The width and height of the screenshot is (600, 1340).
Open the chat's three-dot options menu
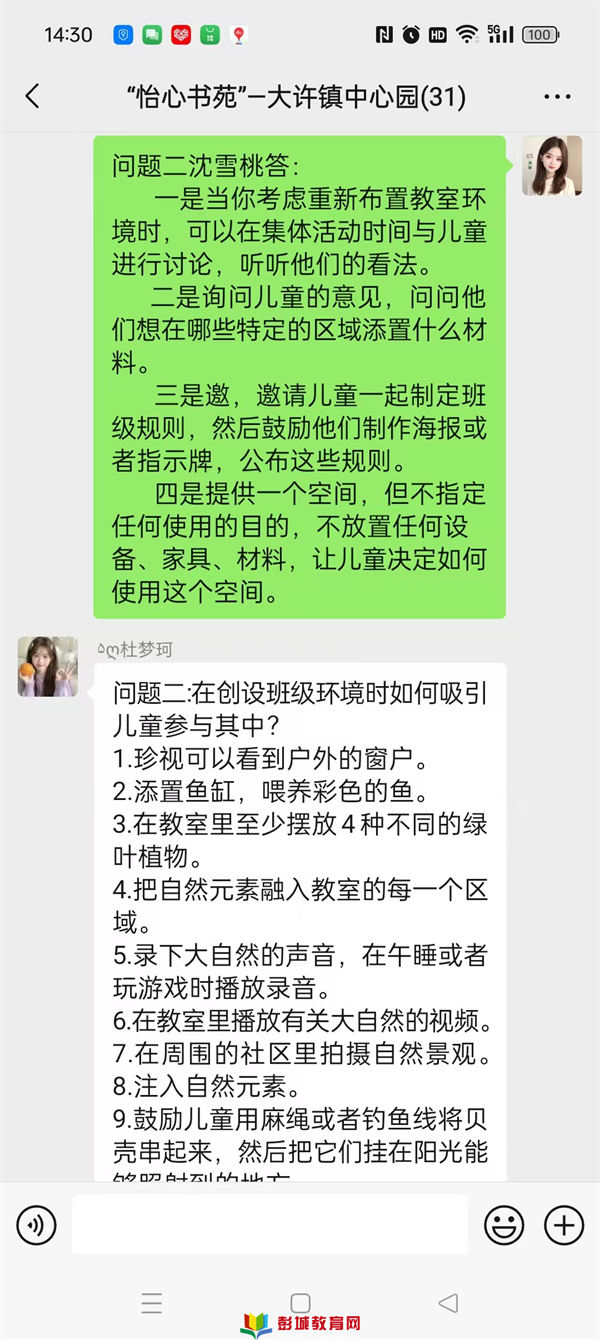pos(557,97)
